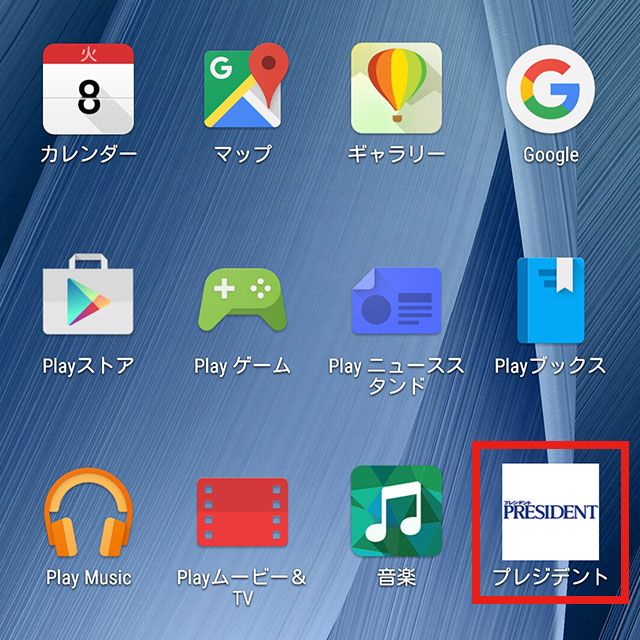Launch the マップ maps app

(x=242, y=89)
